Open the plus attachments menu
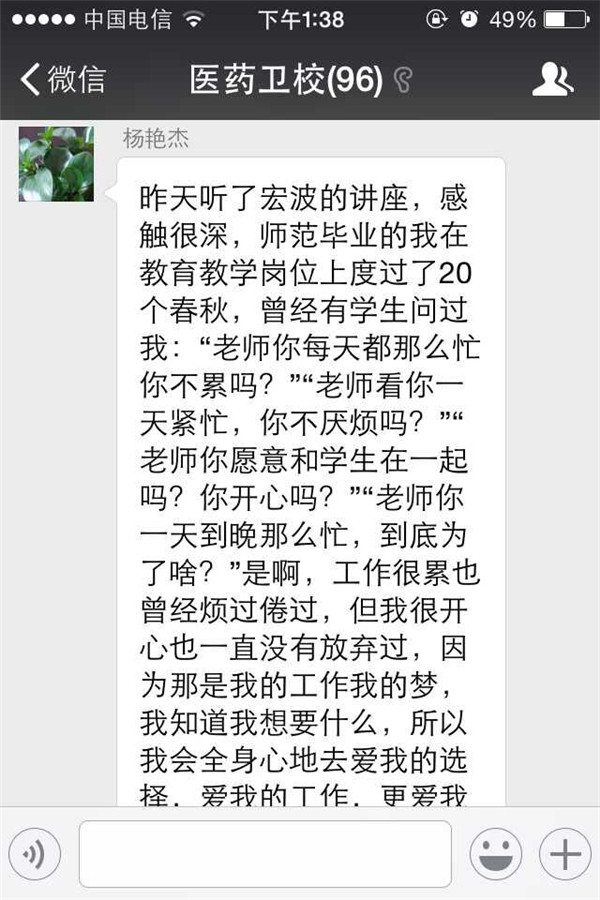600x900 pixels. coord(565,854)
